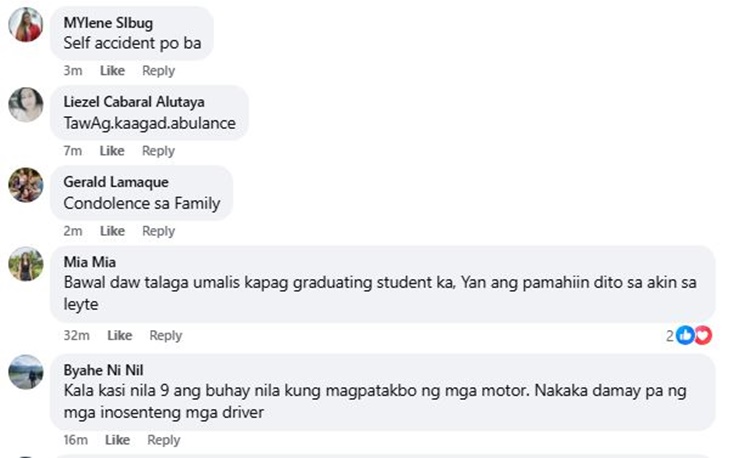Reply to Mia Mia's comment
Image resolution: width=750 pixels, height=458 pixels.
(x=165, y=336)
